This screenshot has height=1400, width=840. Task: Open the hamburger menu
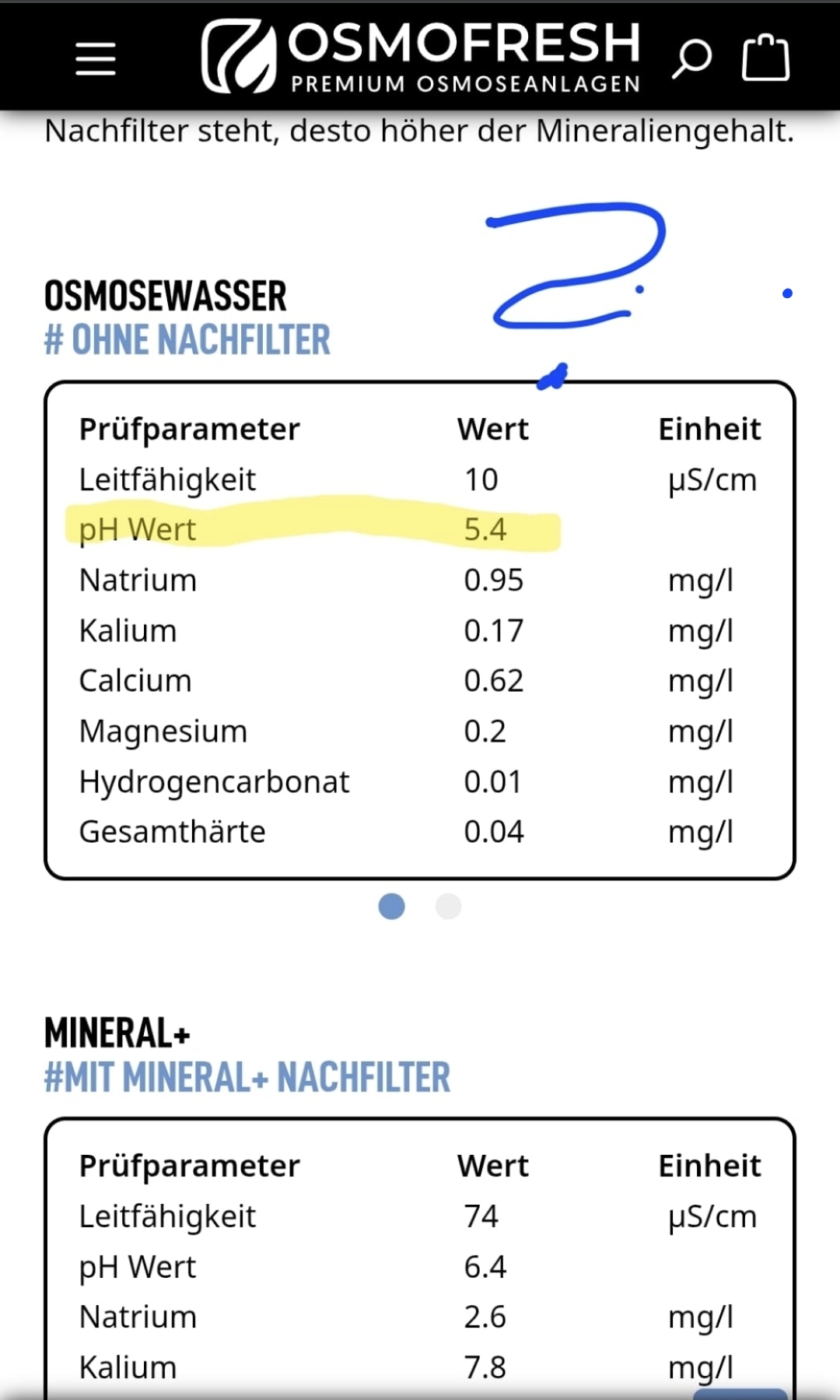click(x=96, y=59)
